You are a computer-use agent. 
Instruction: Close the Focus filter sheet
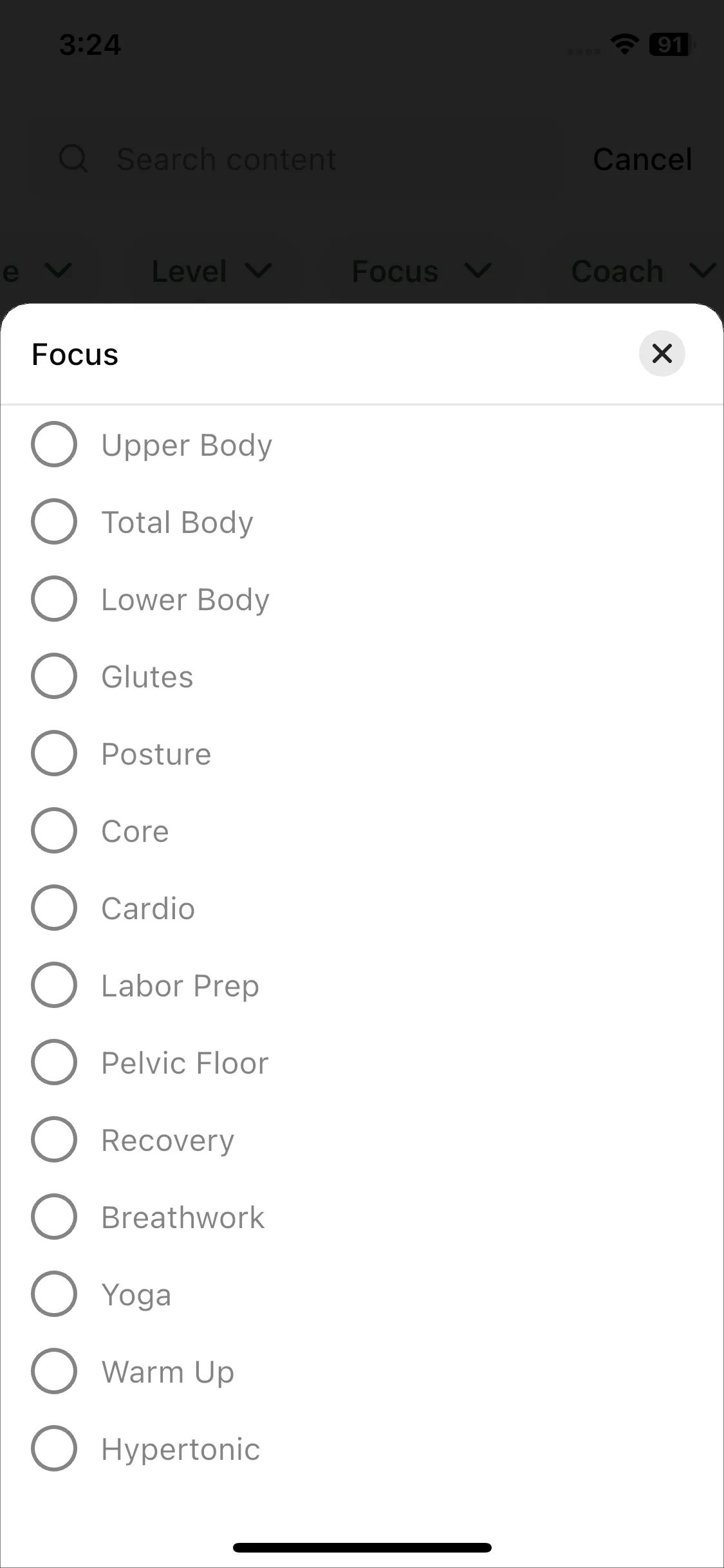click(662, 353)
